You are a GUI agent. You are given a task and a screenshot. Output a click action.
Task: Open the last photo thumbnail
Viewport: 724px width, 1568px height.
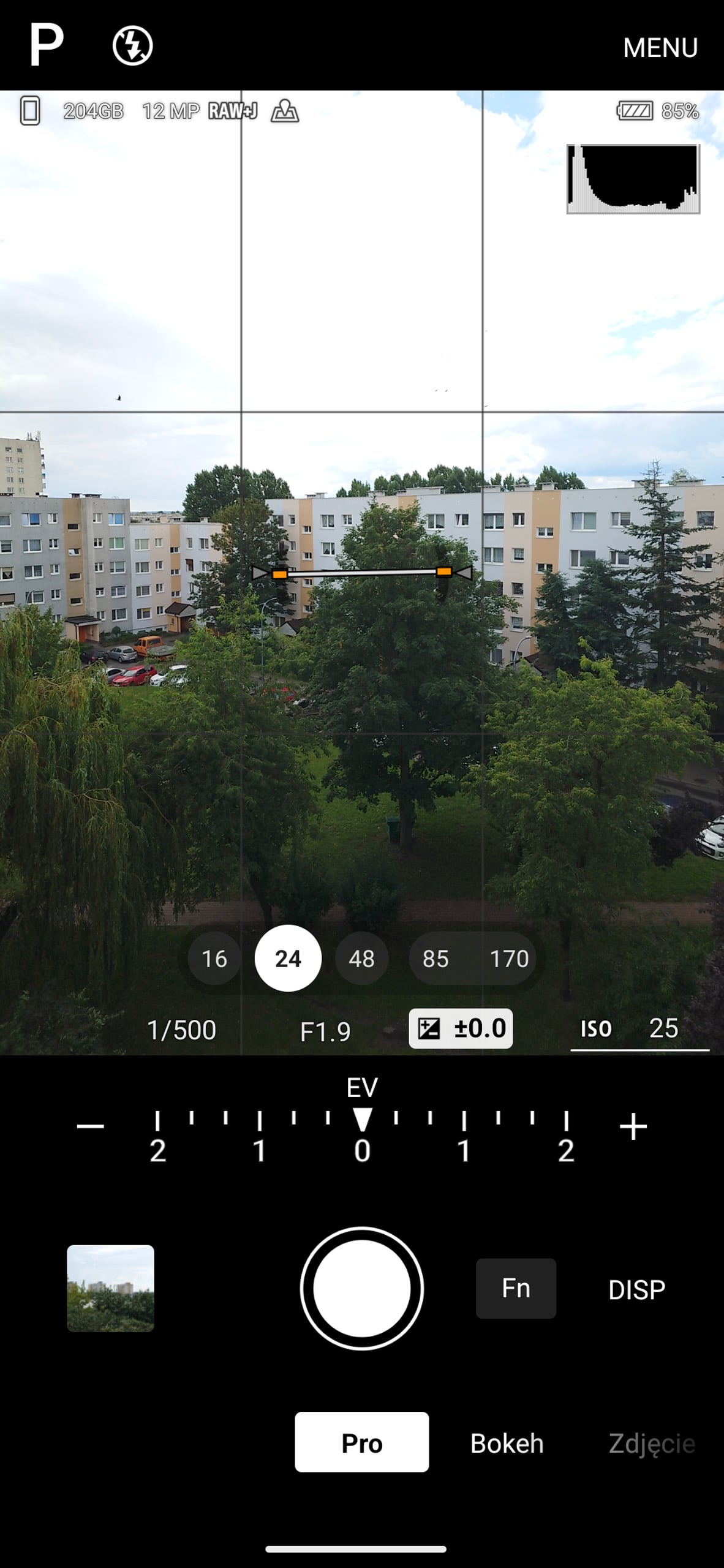tap(110, 1289)
